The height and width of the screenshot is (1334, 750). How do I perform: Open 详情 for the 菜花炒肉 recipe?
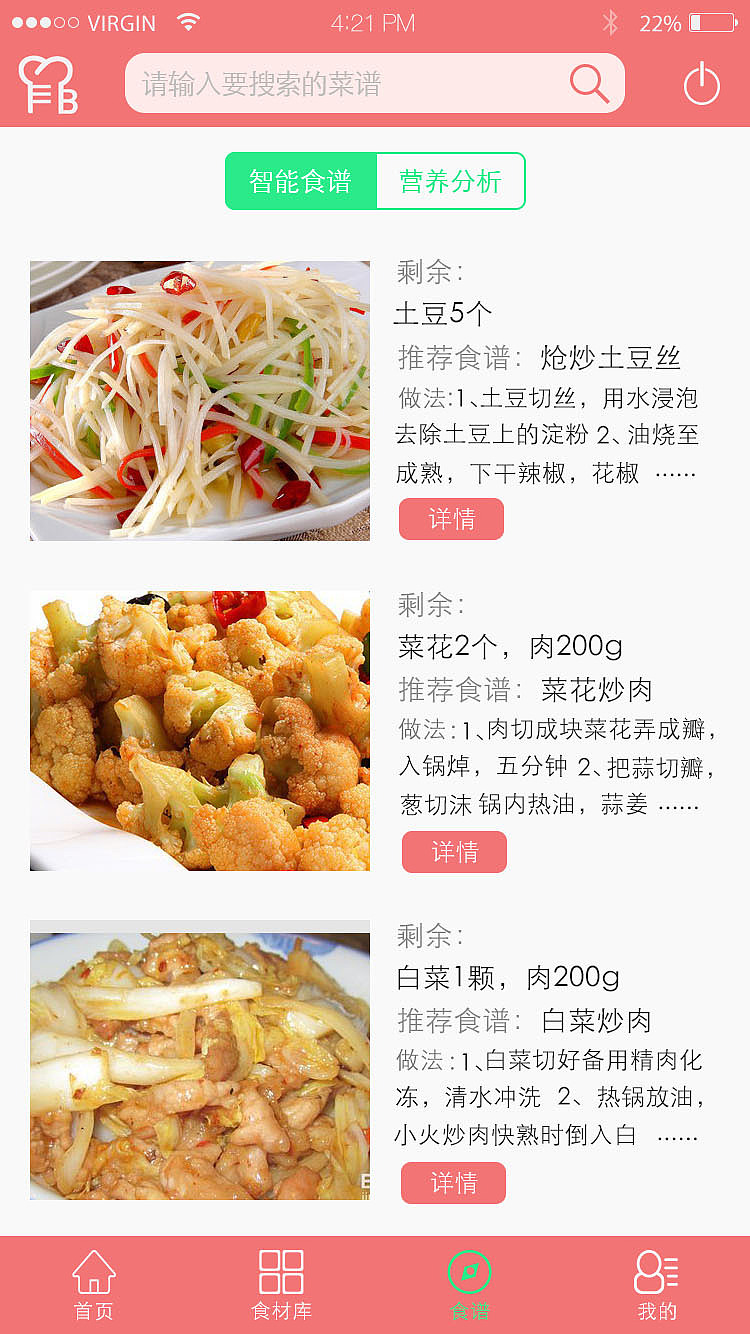click(454, 851)
